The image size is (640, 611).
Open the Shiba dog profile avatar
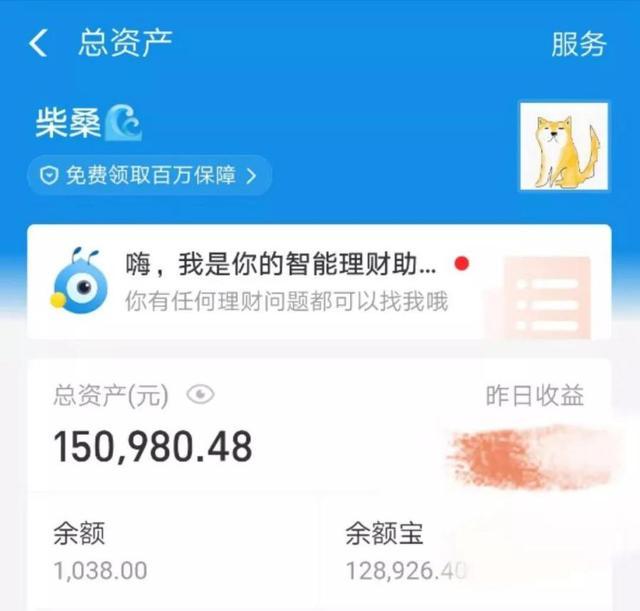pos(564,146)
